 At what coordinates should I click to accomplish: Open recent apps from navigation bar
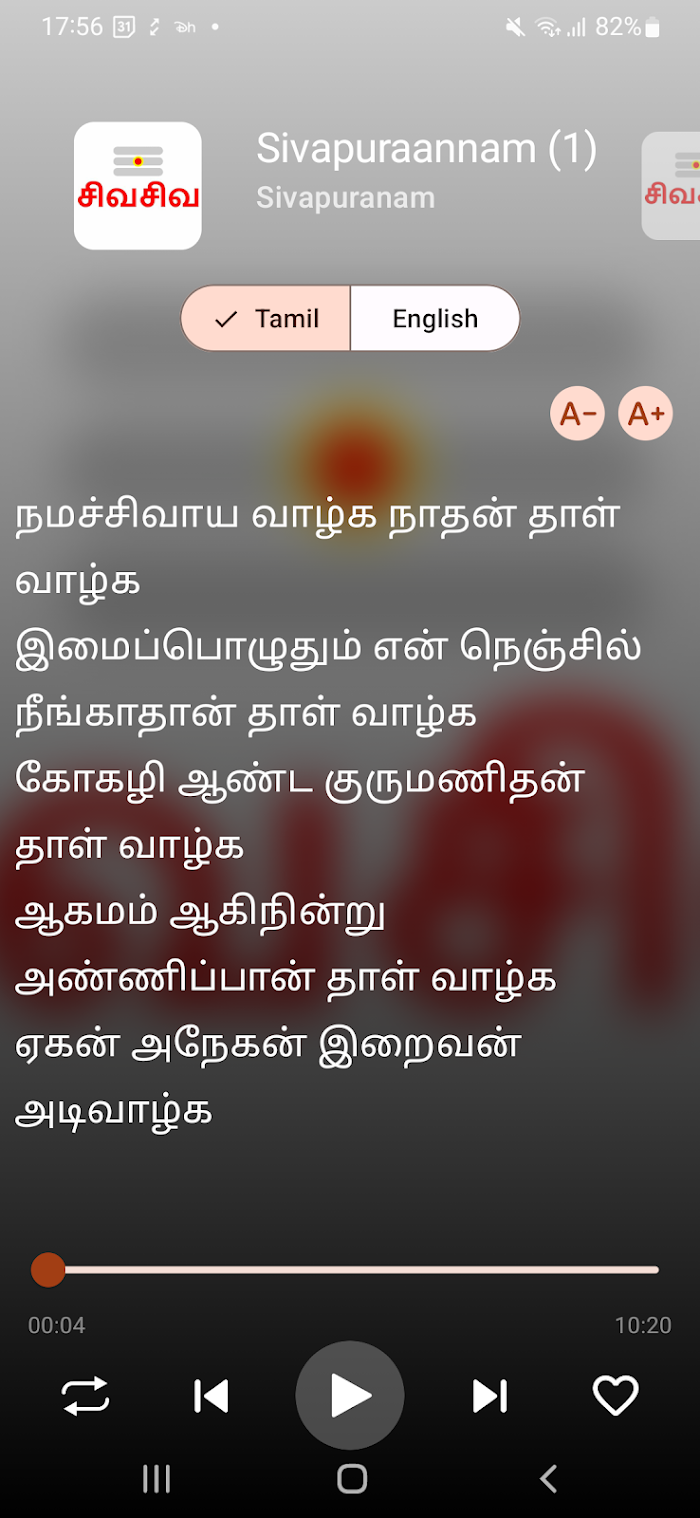[x=157, y=1478]
